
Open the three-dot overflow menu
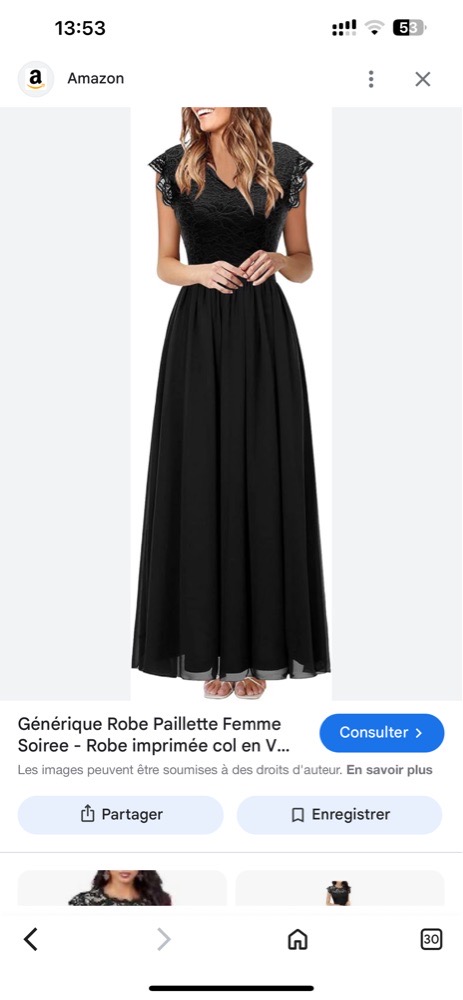pos(371,79)
